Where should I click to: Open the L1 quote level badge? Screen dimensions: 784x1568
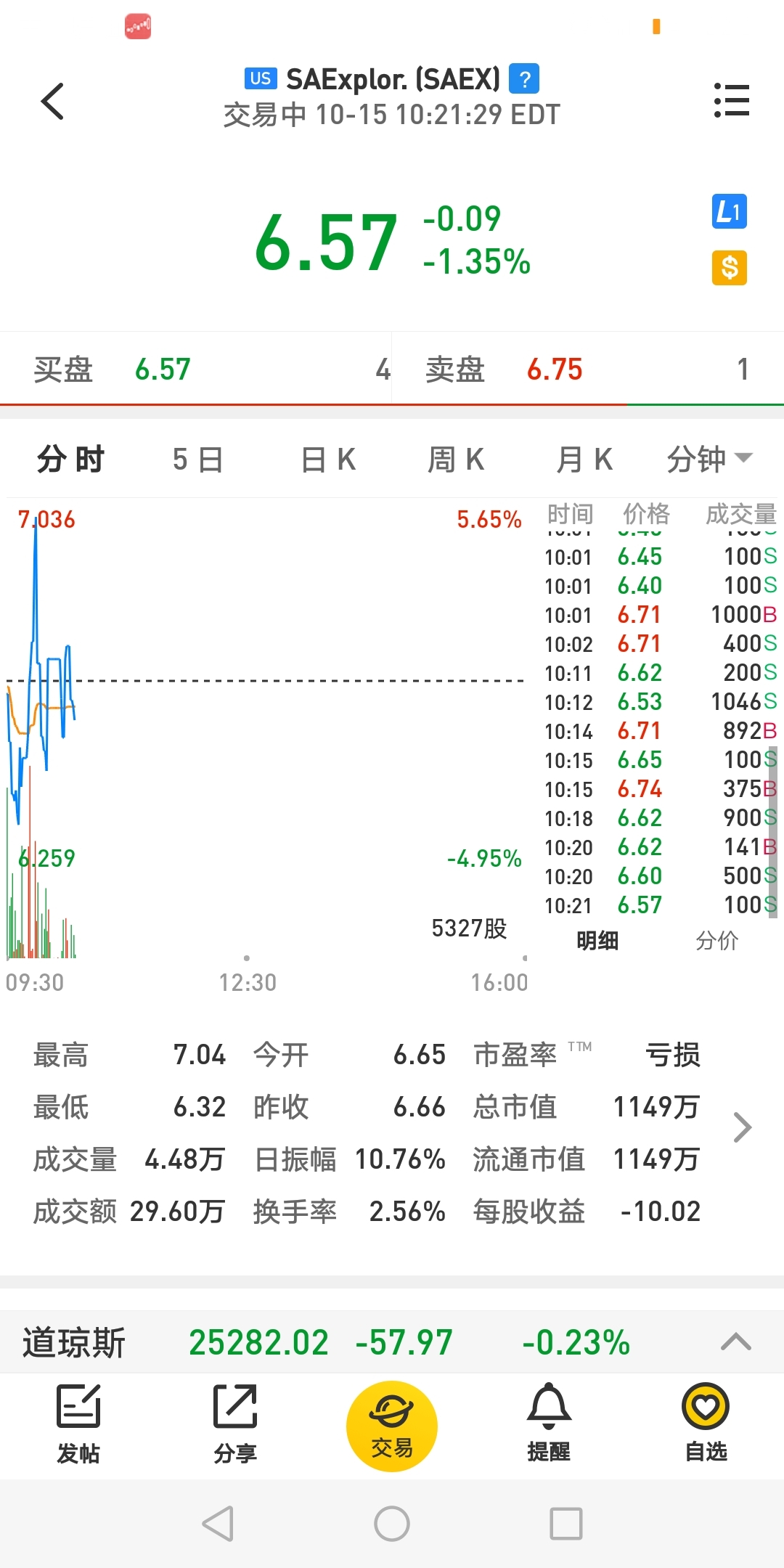coord(729,212)
